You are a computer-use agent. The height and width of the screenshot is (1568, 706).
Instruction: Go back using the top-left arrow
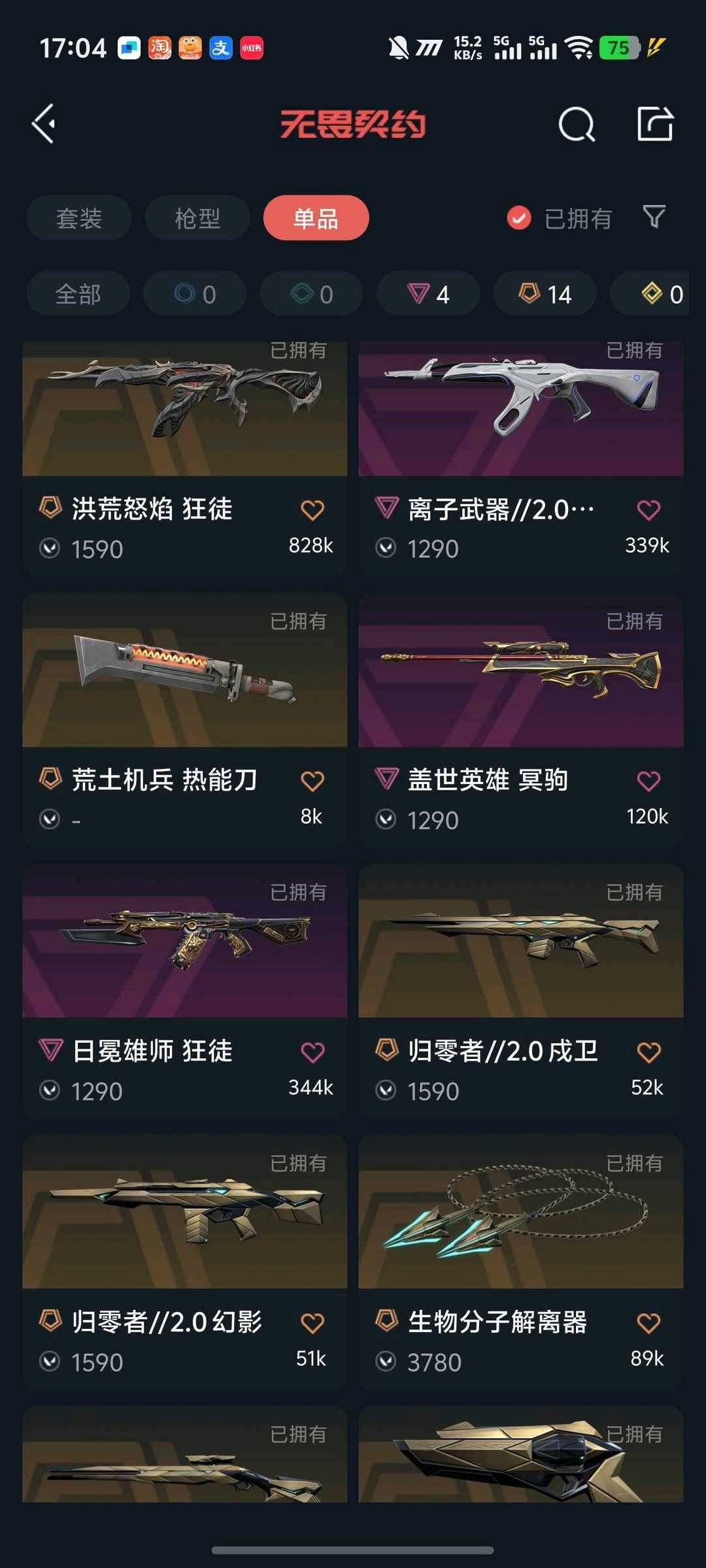click(x=44, y=123)
